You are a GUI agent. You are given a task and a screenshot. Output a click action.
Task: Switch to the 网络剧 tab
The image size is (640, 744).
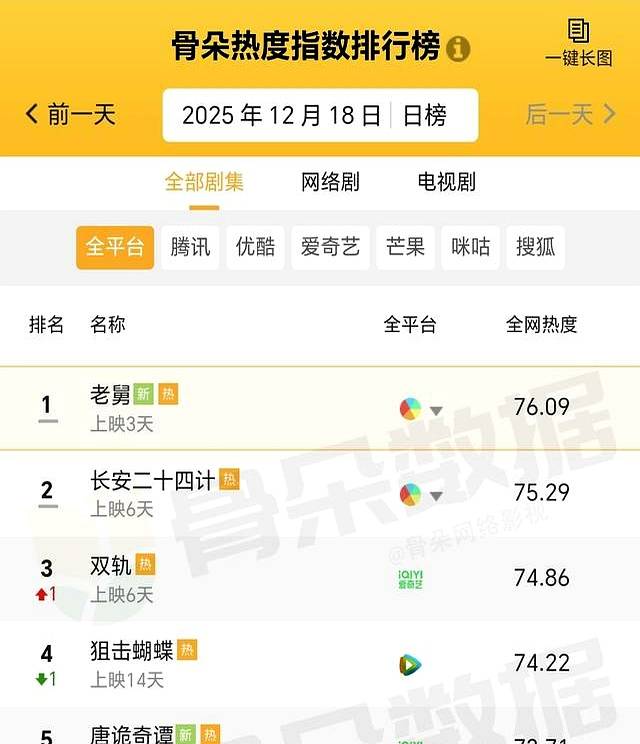(x=330, y=182)
